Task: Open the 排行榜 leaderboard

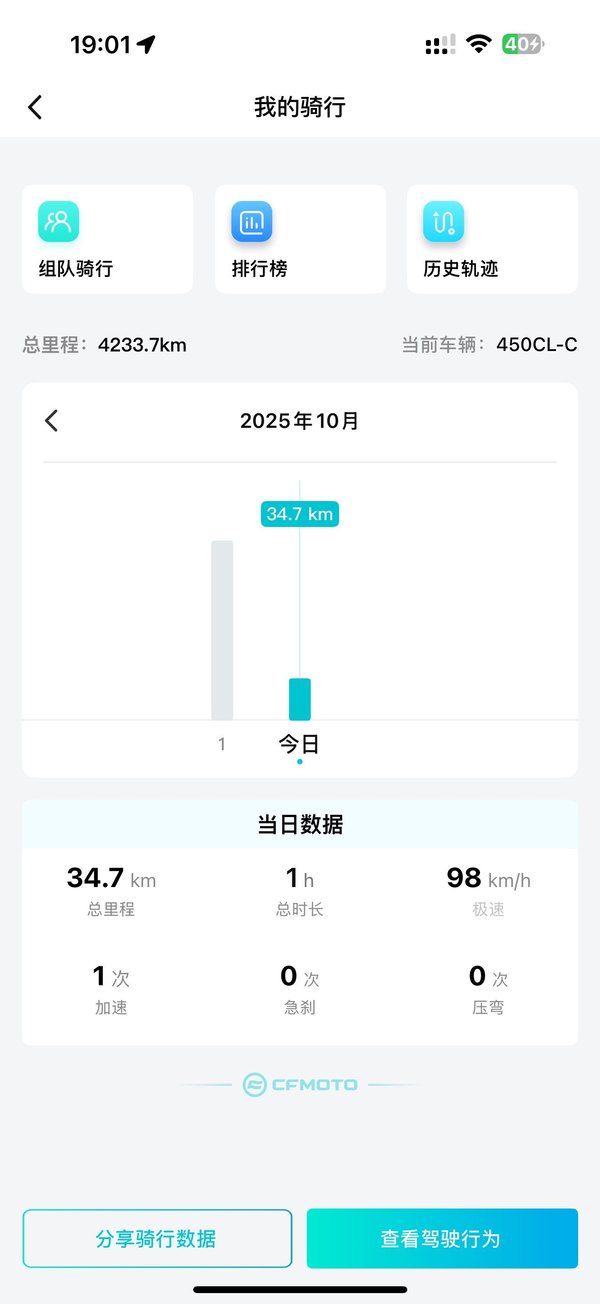Action: (x=300, y=239)
